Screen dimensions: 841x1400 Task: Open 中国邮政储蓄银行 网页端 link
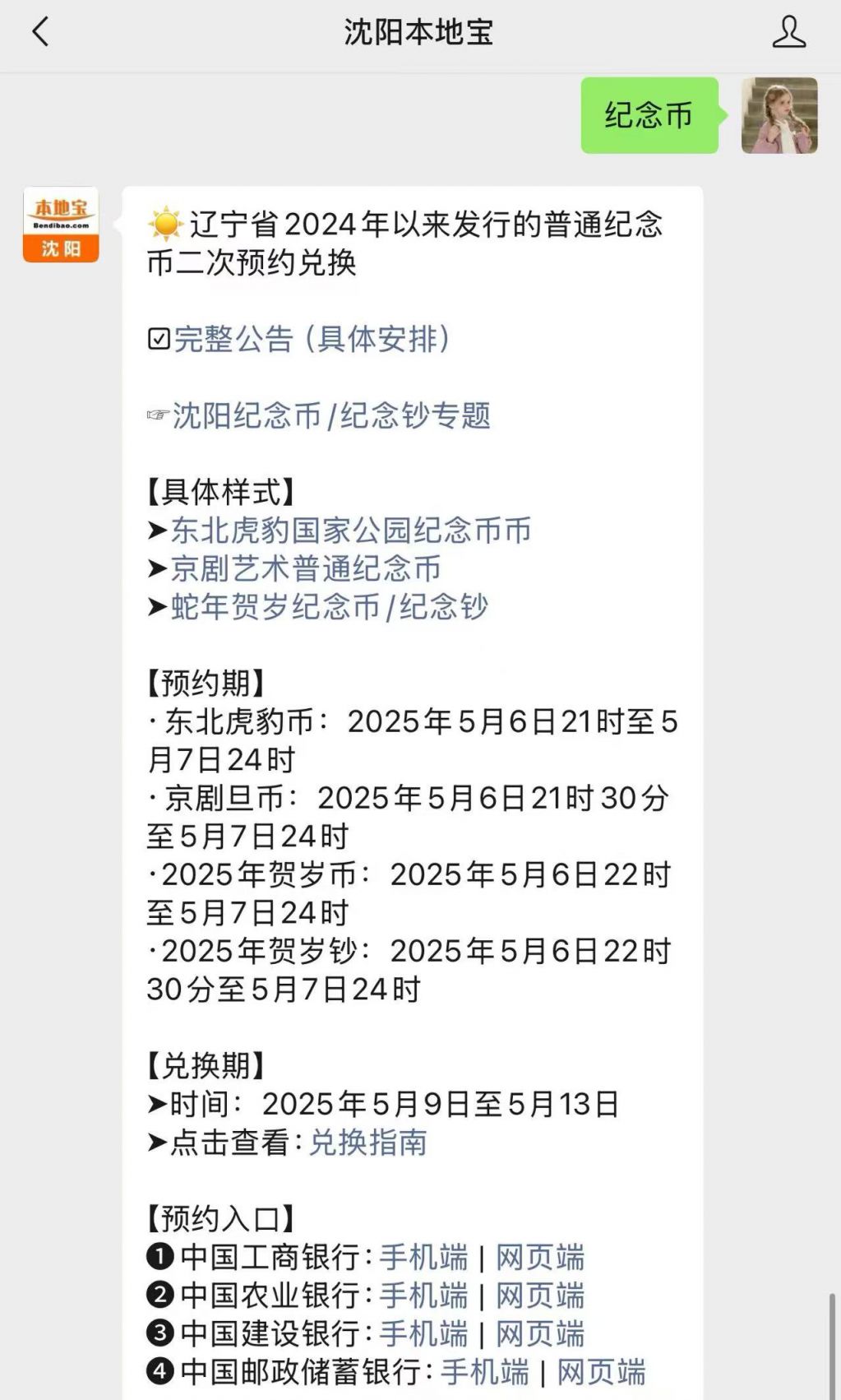point(602,1372)
